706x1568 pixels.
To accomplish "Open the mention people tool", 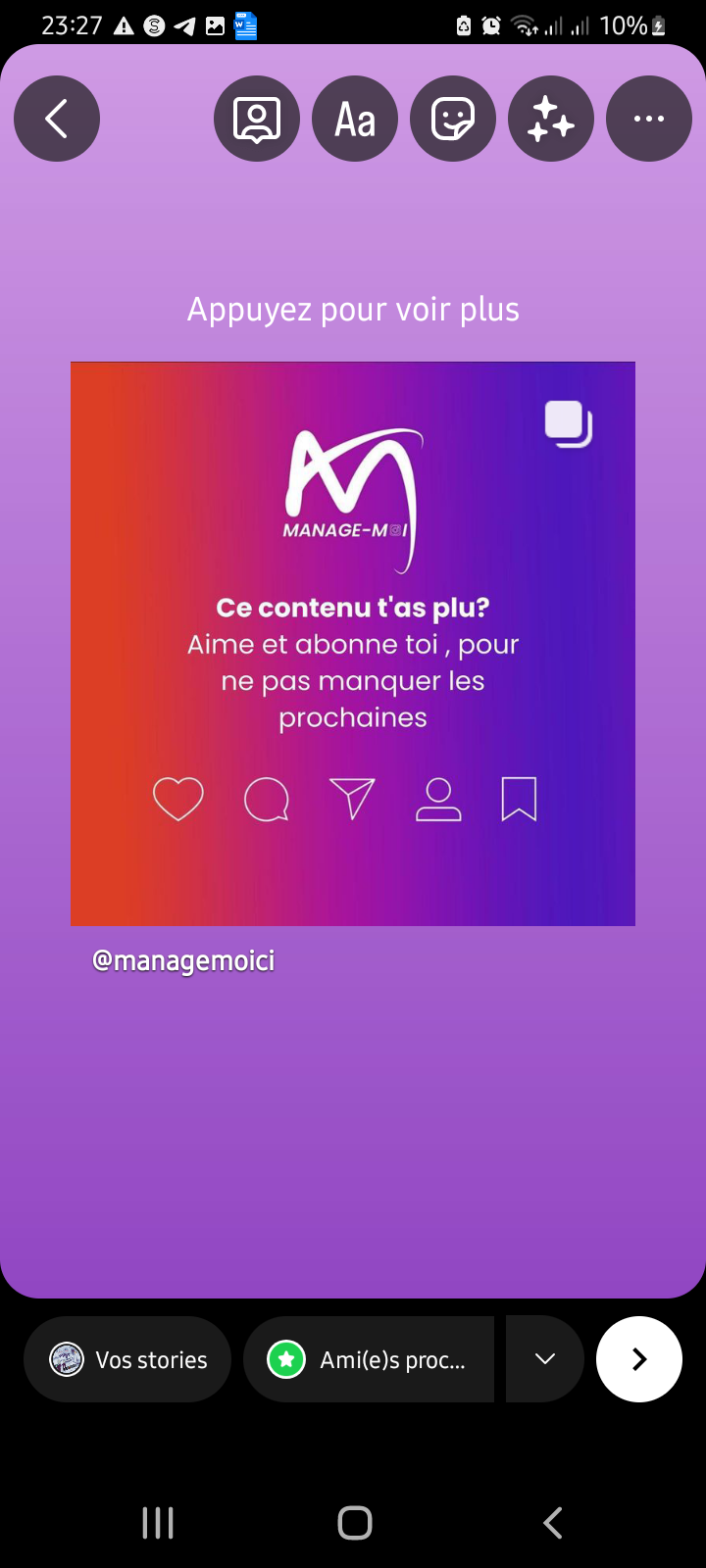I will [257, 119].
